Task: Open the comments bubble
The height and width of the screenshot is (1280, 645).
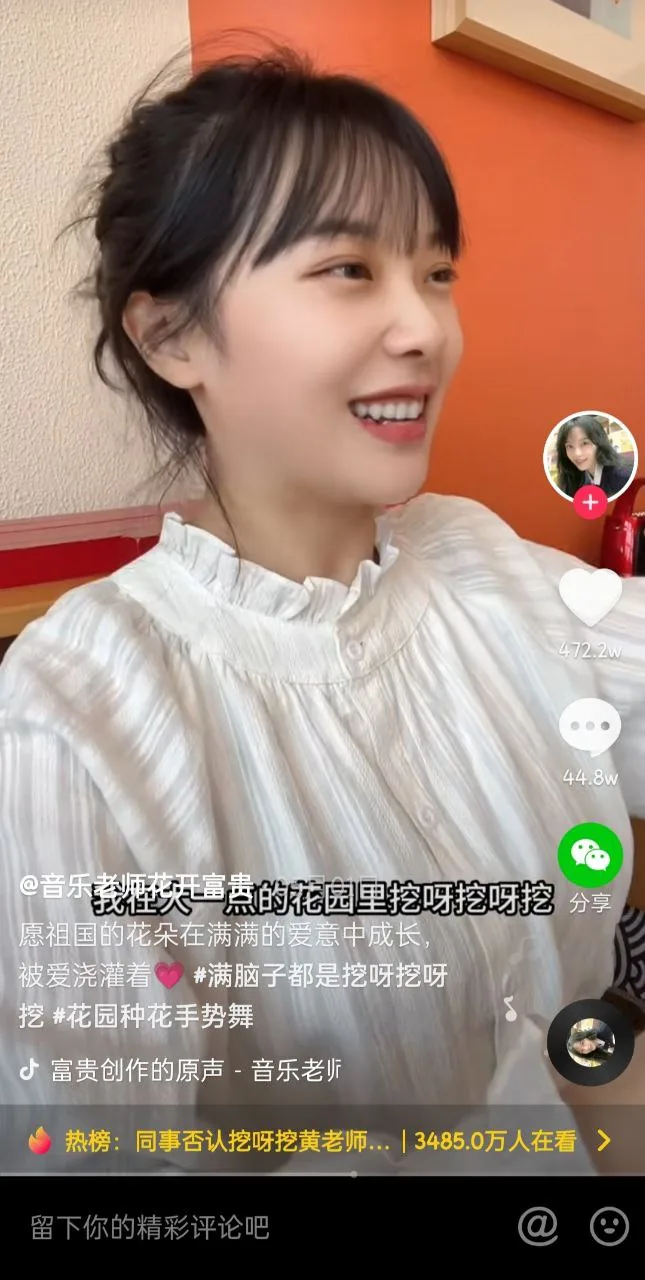Action: tap(589, 728)
